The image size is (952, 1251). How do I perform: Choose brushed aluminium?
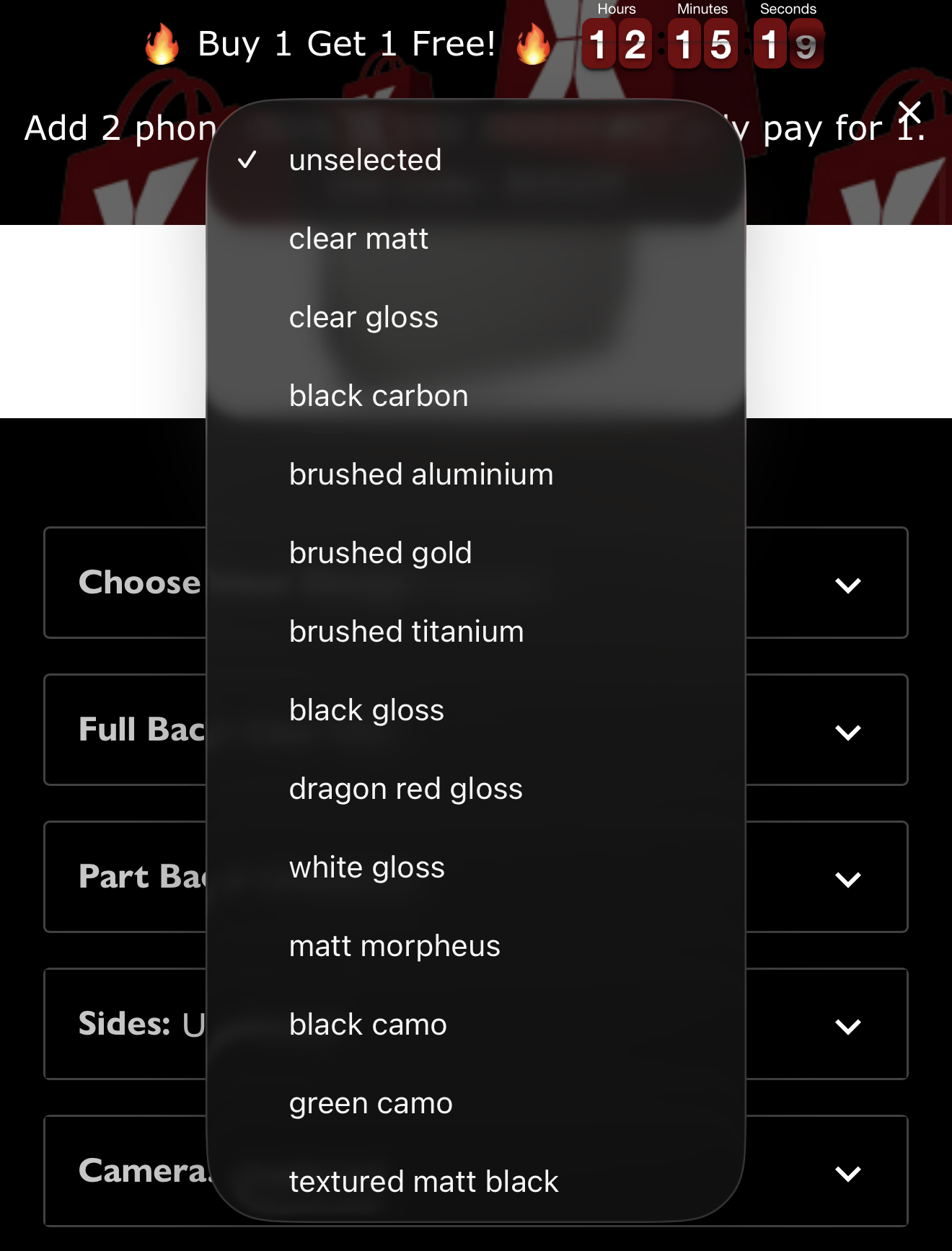421,474
